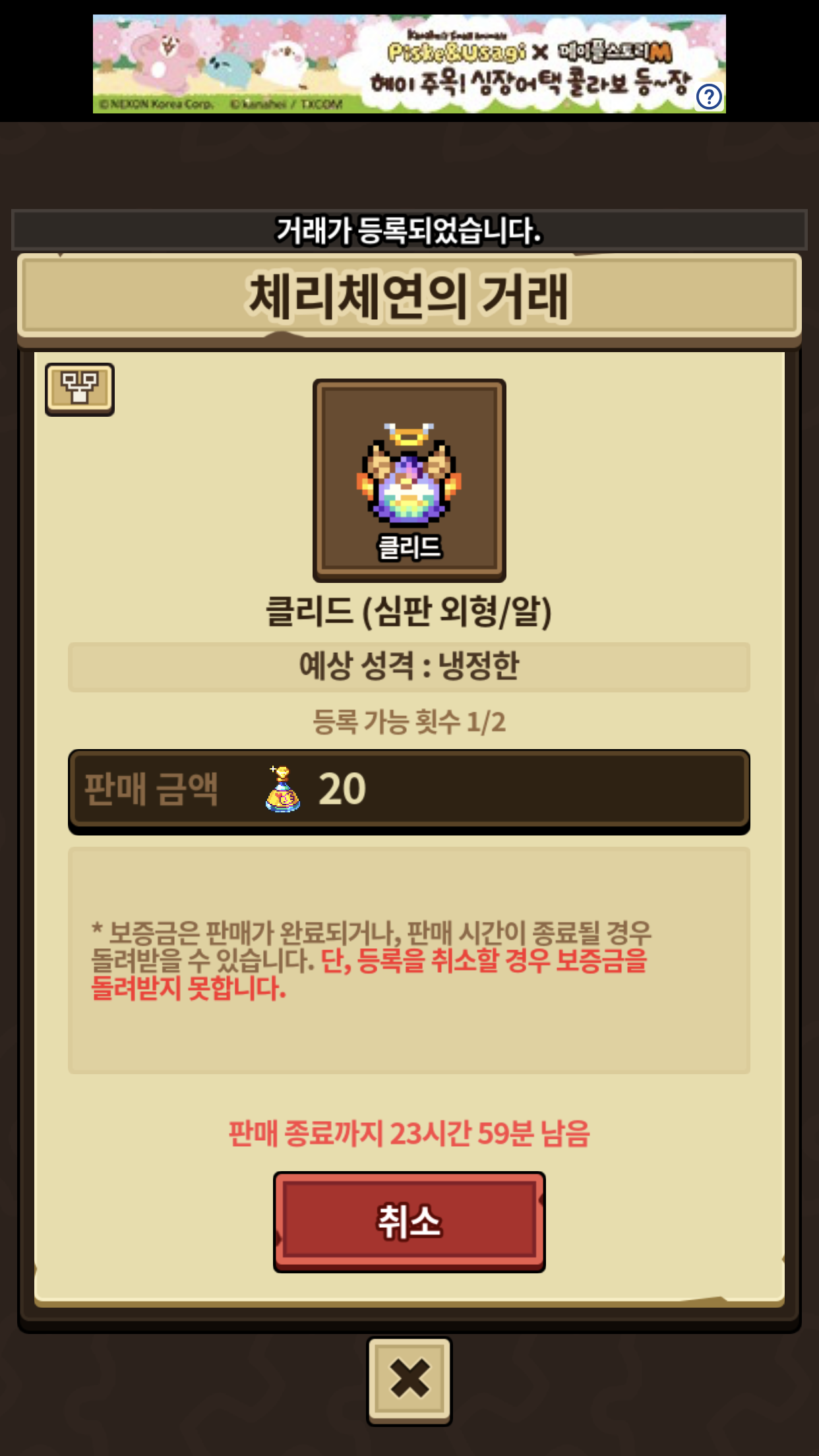Open the evolution tree icon
Image resolution: width=819 pixels, height=1456 pixels.
80,389
